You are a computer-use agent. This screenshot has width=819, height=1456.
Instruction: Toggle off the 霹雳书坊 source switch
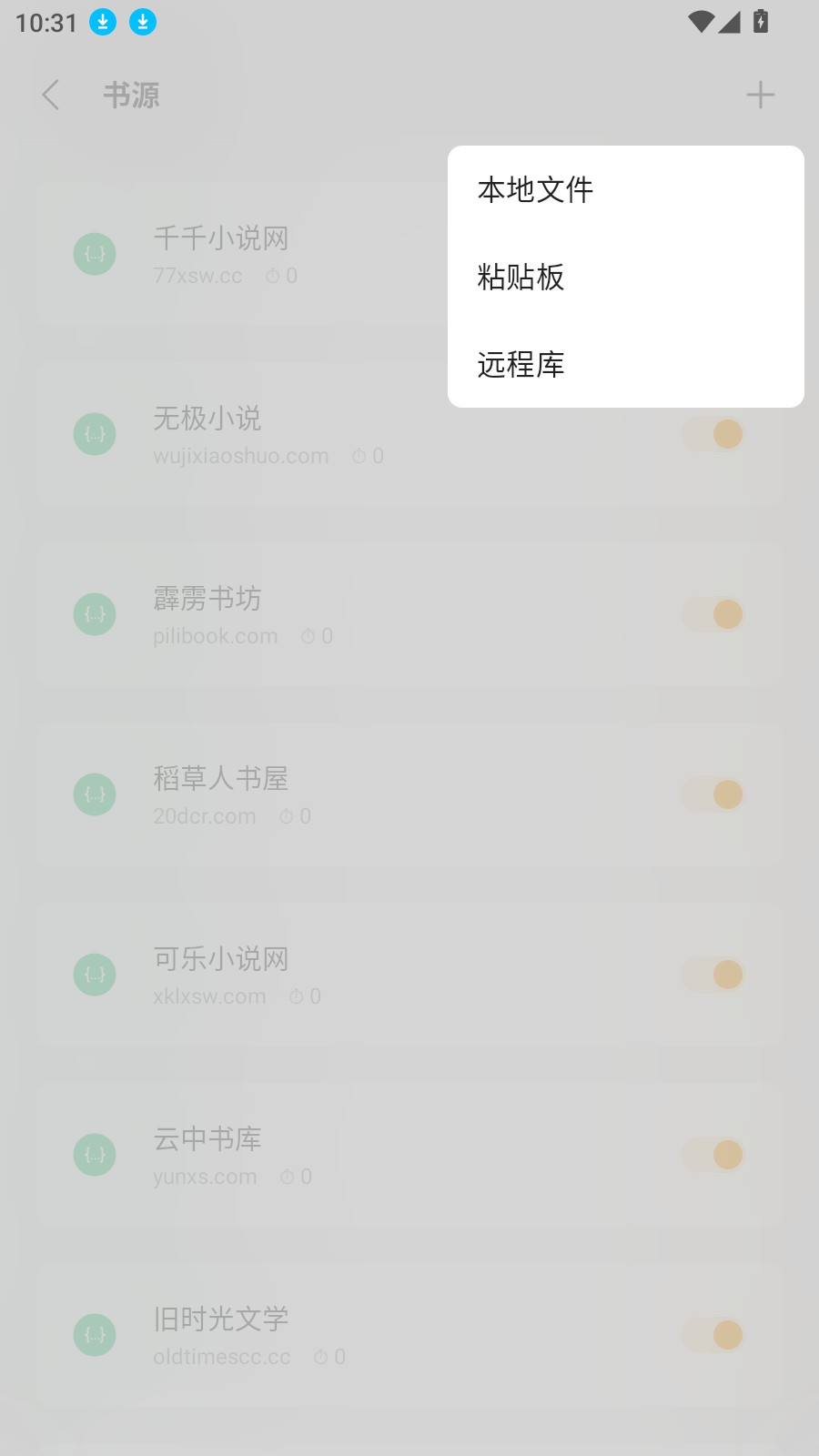pos(713,614)
